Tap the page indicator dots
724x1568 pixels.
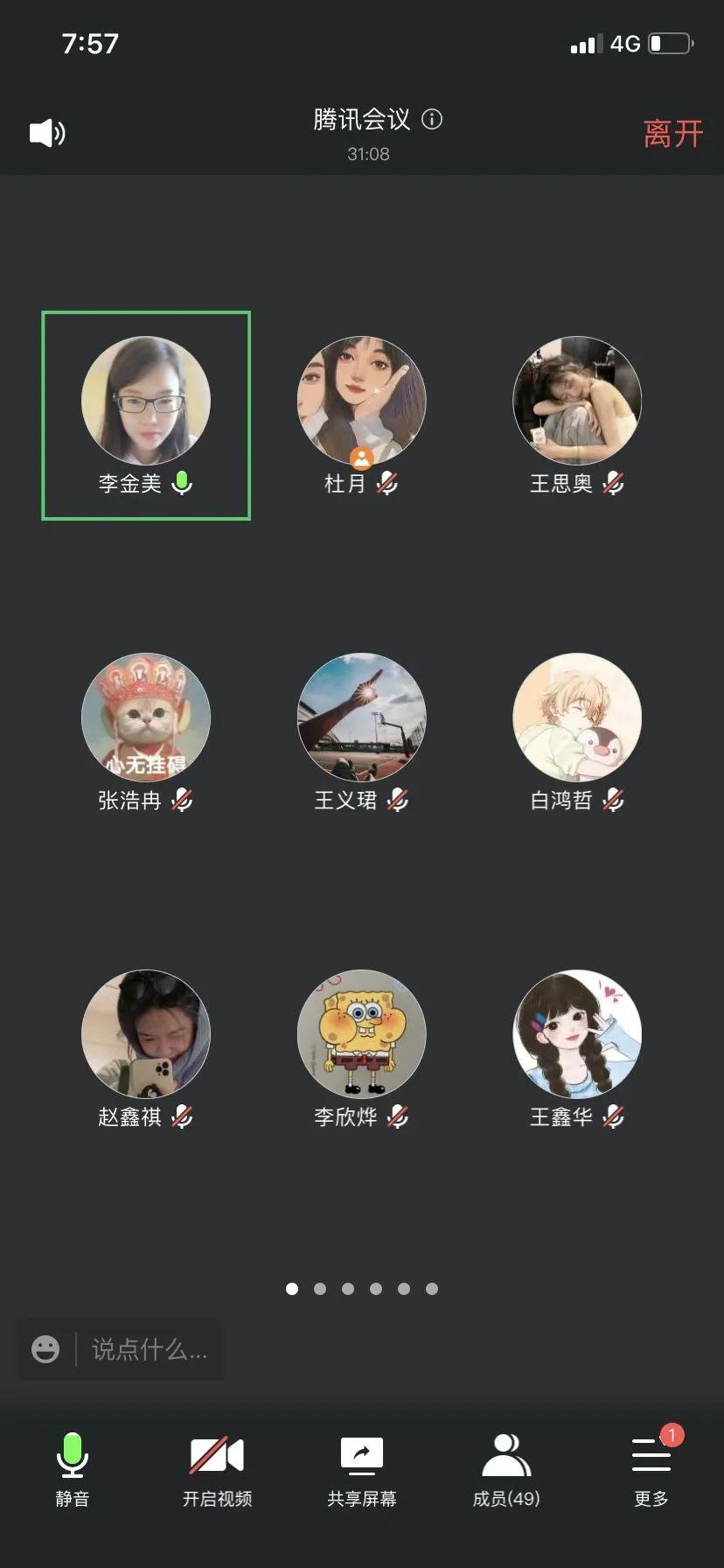[361, 1288]
